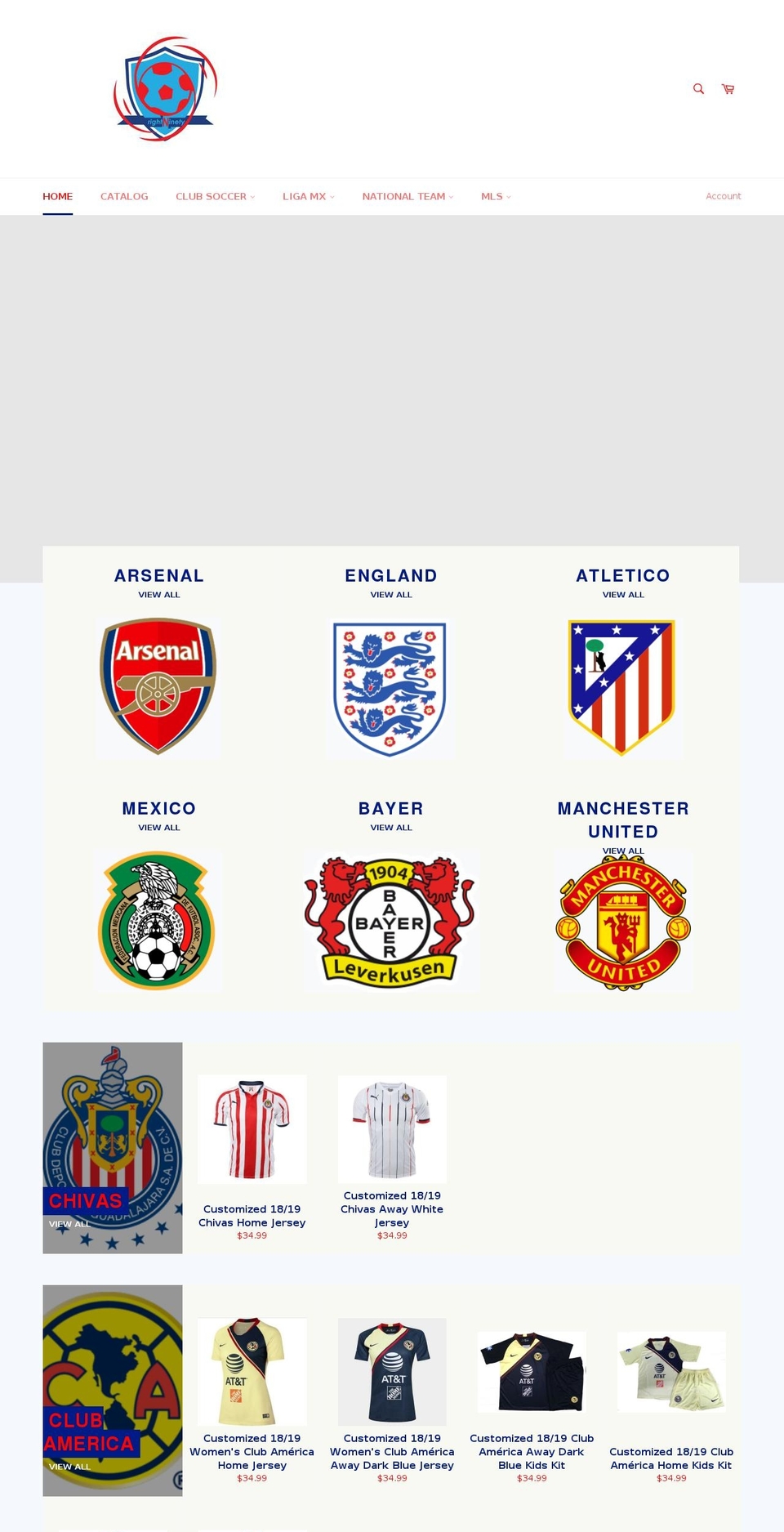Open Chivas Away White Jersey product
Screen dimensions: 784x1532
(392, 1208)
